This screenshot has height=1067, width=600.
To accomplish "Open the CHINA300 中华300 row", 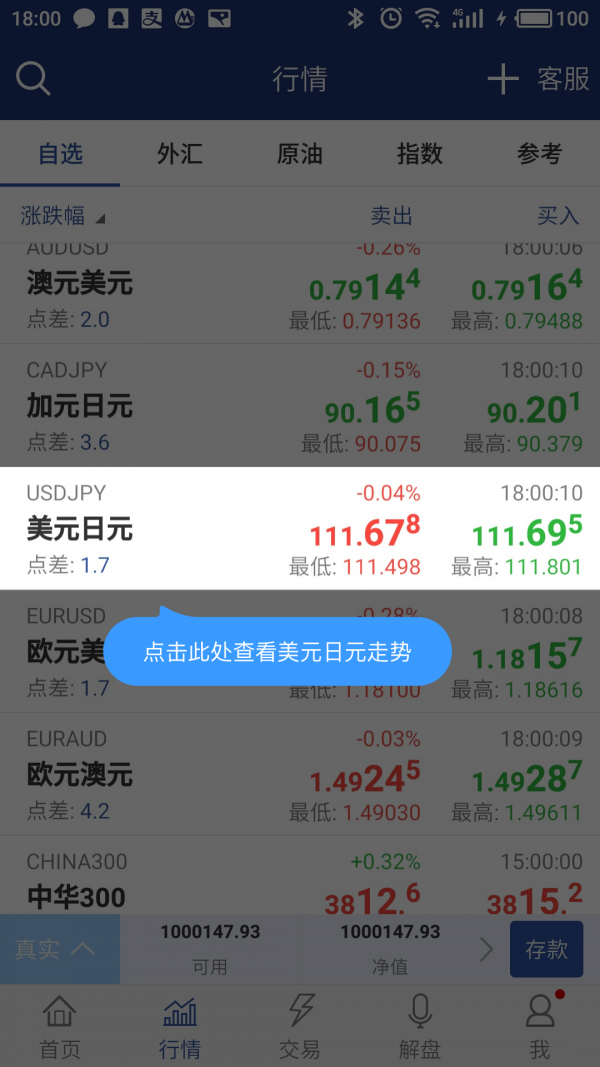I will [x=300, y=875].
